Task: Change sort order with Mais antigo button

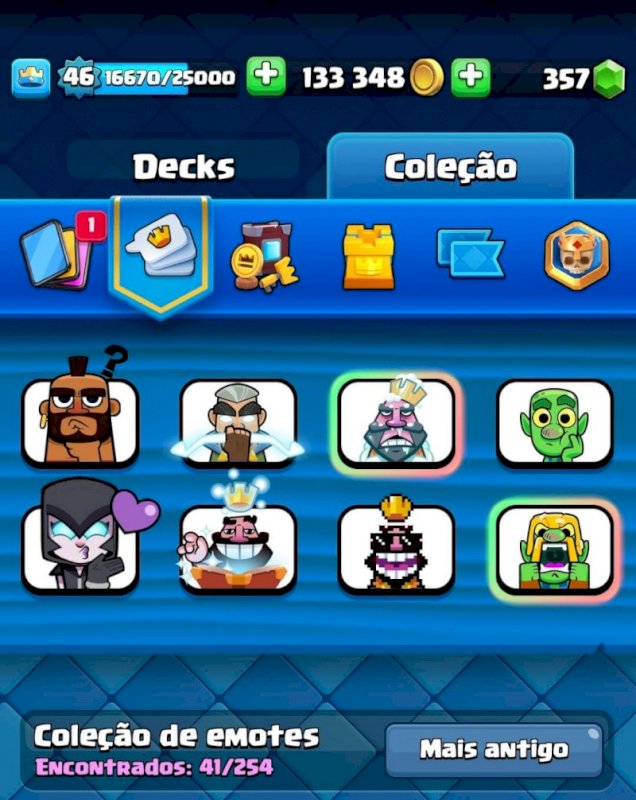Action: tap(494, 749)
